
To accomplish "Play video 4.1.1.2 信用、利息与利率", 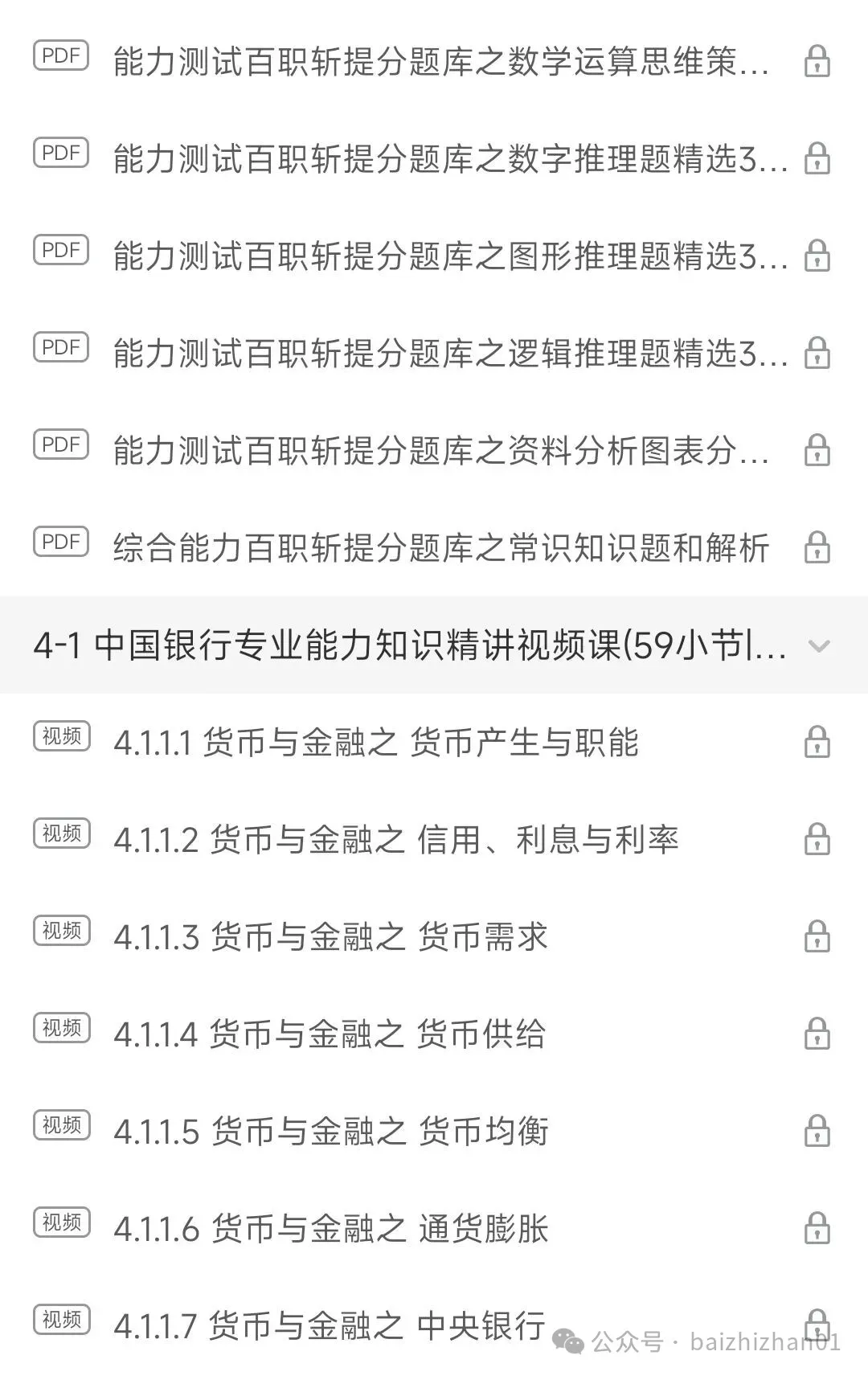I will click(434, 839).
